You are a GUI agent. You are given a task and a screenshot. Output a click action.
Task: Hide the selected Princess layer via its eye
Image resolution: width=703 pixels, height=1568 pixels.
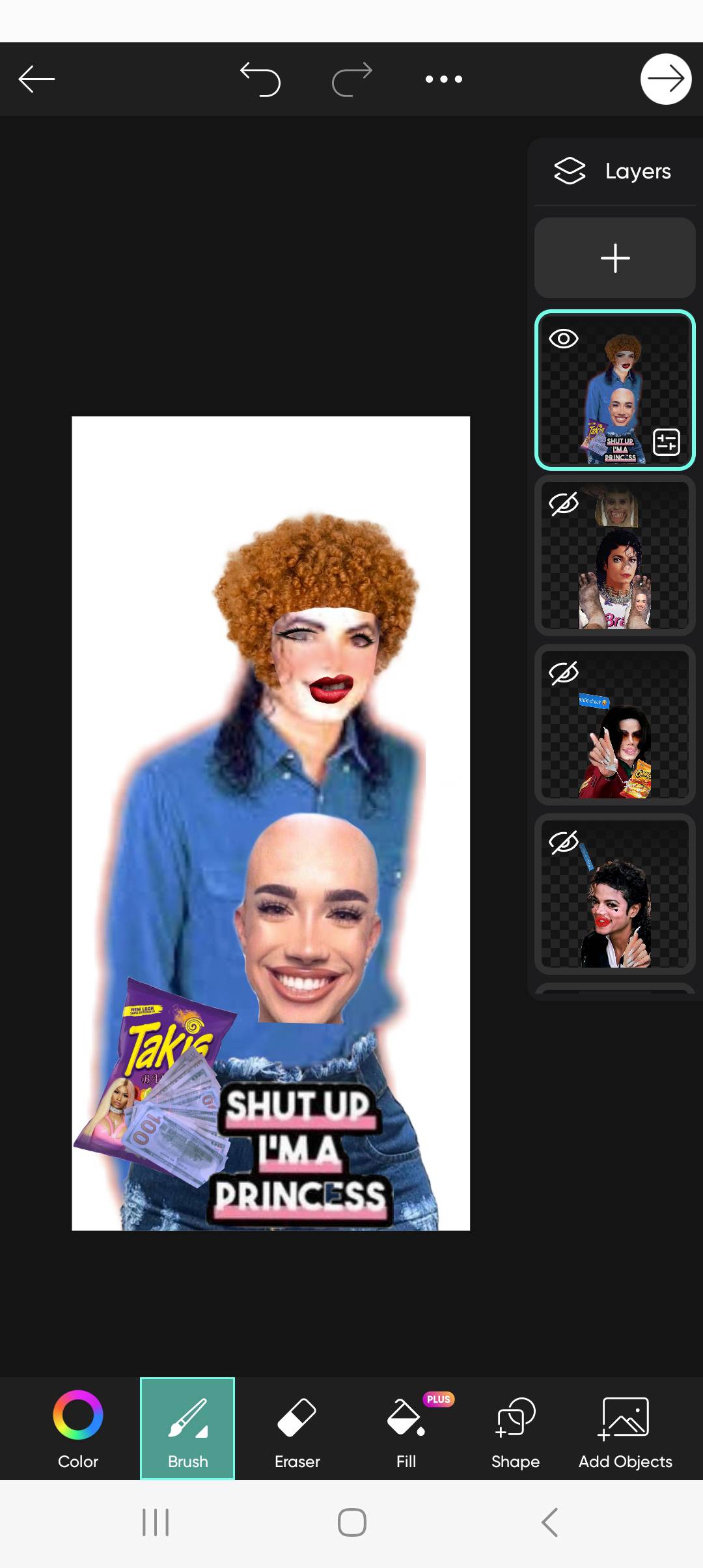(x=564, y=339)
